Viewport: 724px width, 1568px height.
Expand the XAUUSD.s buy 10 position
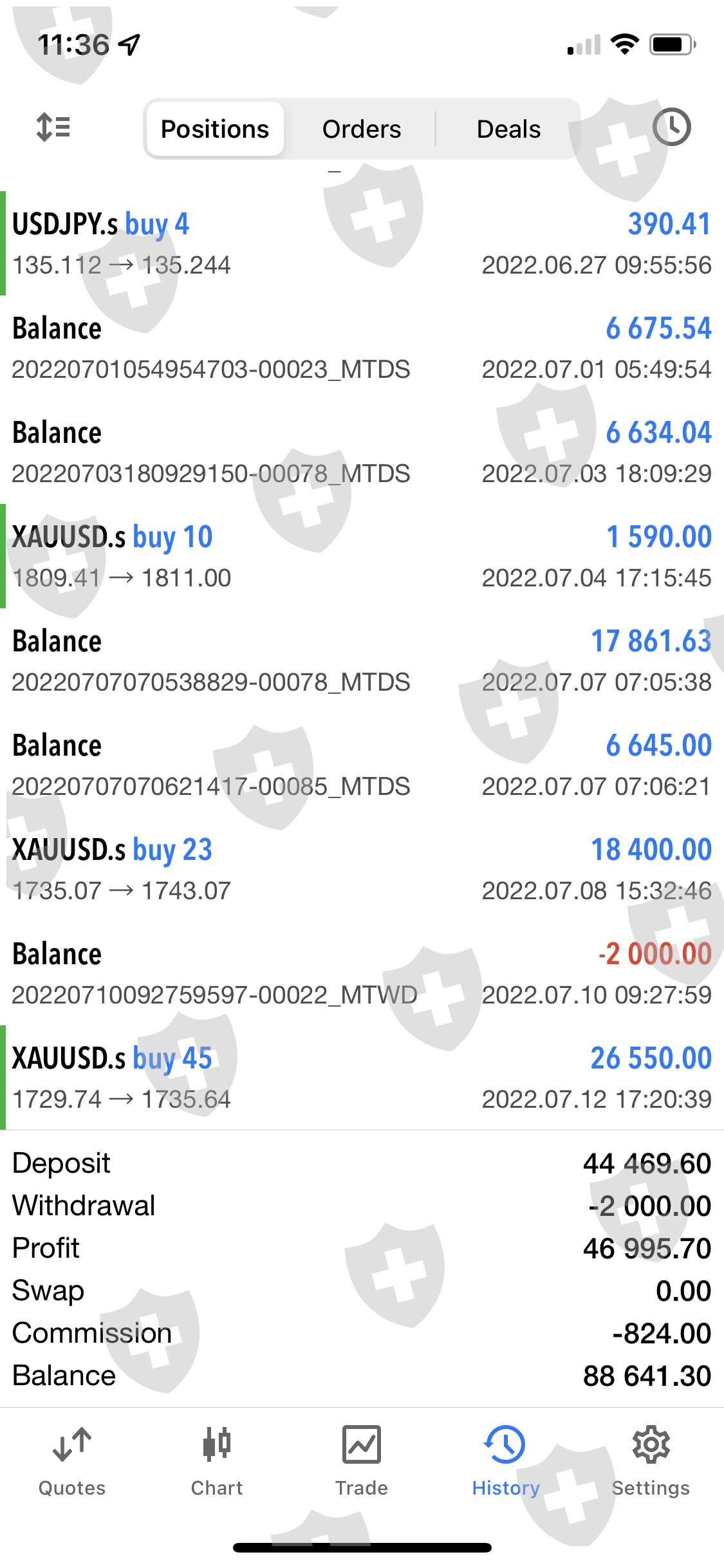pos(362,557)
